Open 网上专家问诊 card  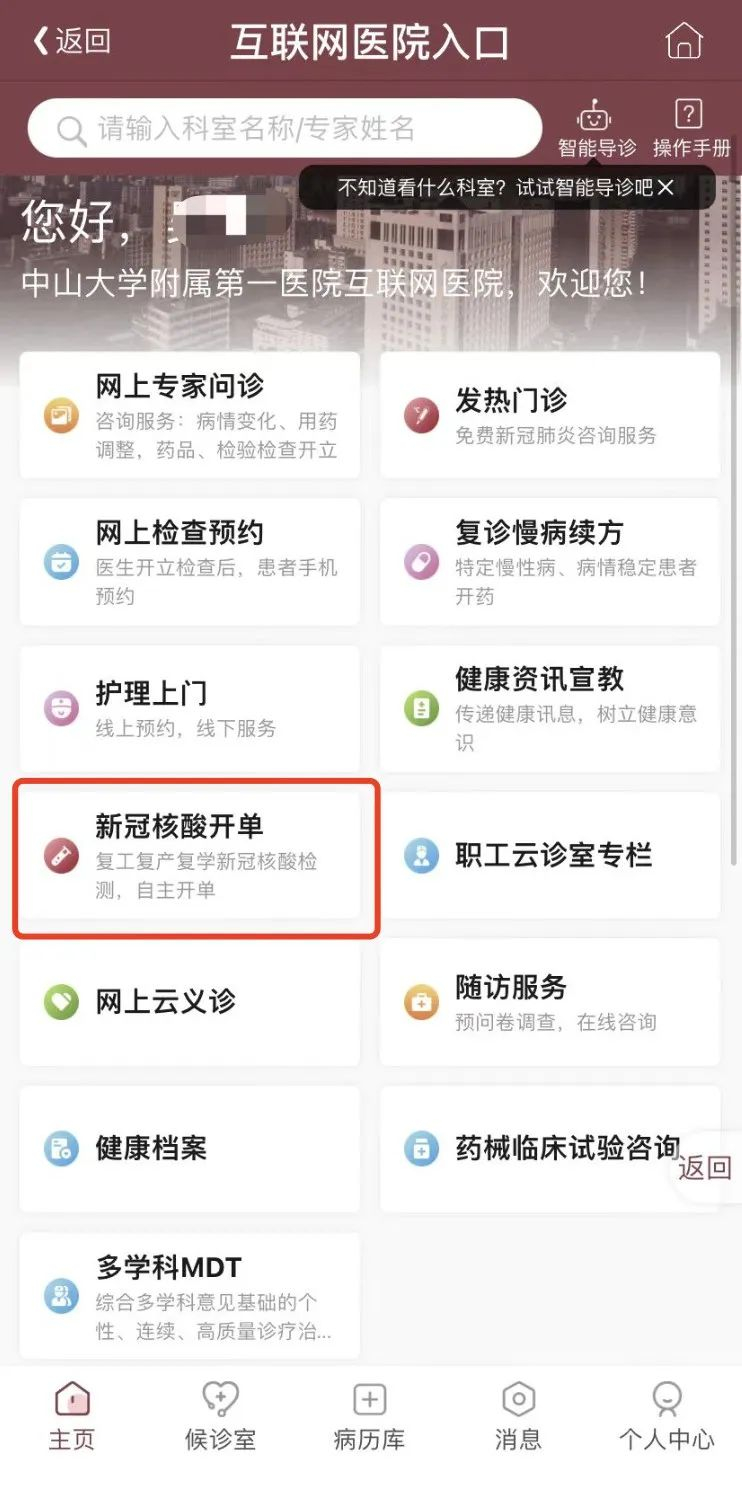tap(190, 415)
